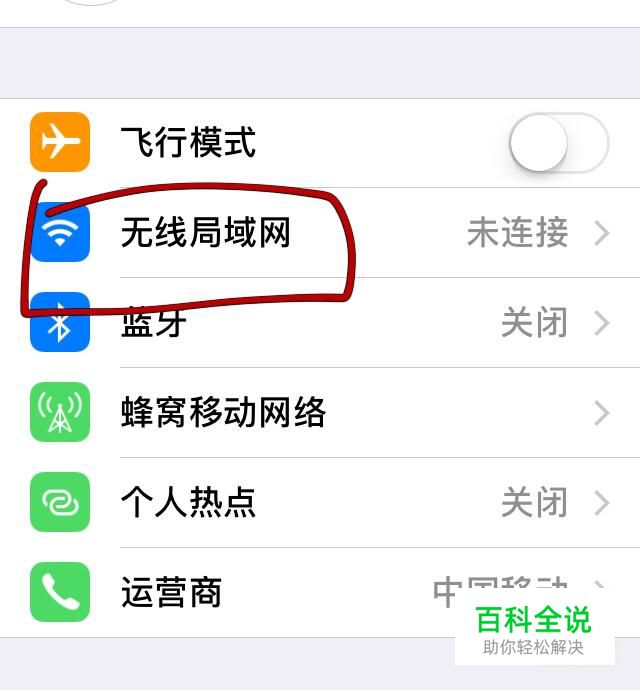Open 蜂窝移动网络 cellular settings
The width and height of the screenshot is (640, 690).
pyautogui.click(x=320, y=413)
